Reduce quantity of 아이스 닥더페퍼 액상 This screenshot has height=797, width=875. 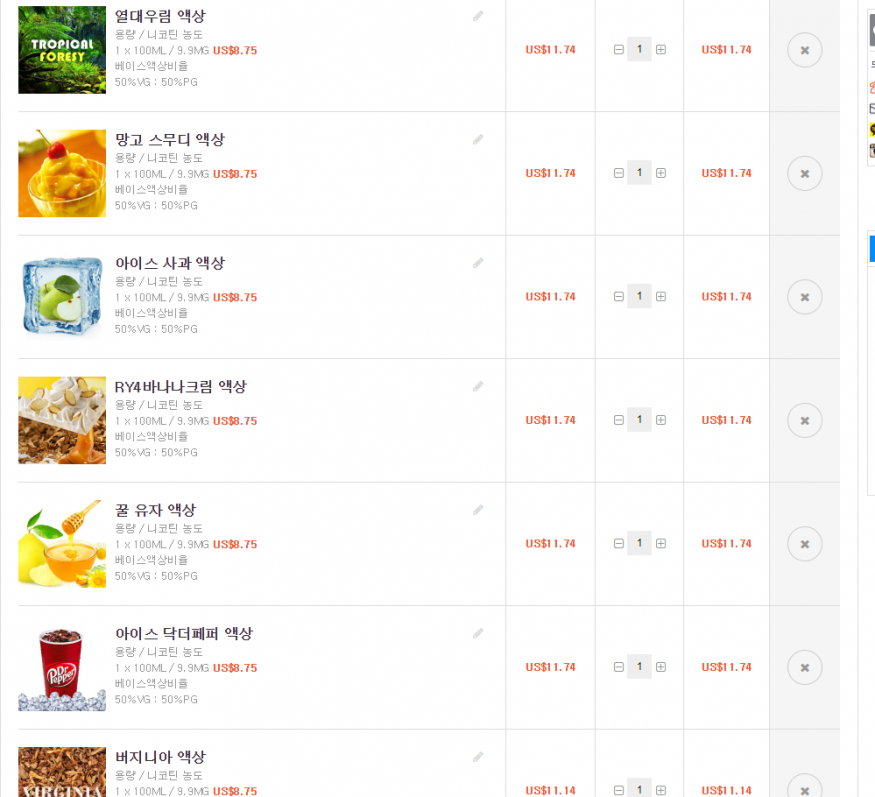pos(618,667)
